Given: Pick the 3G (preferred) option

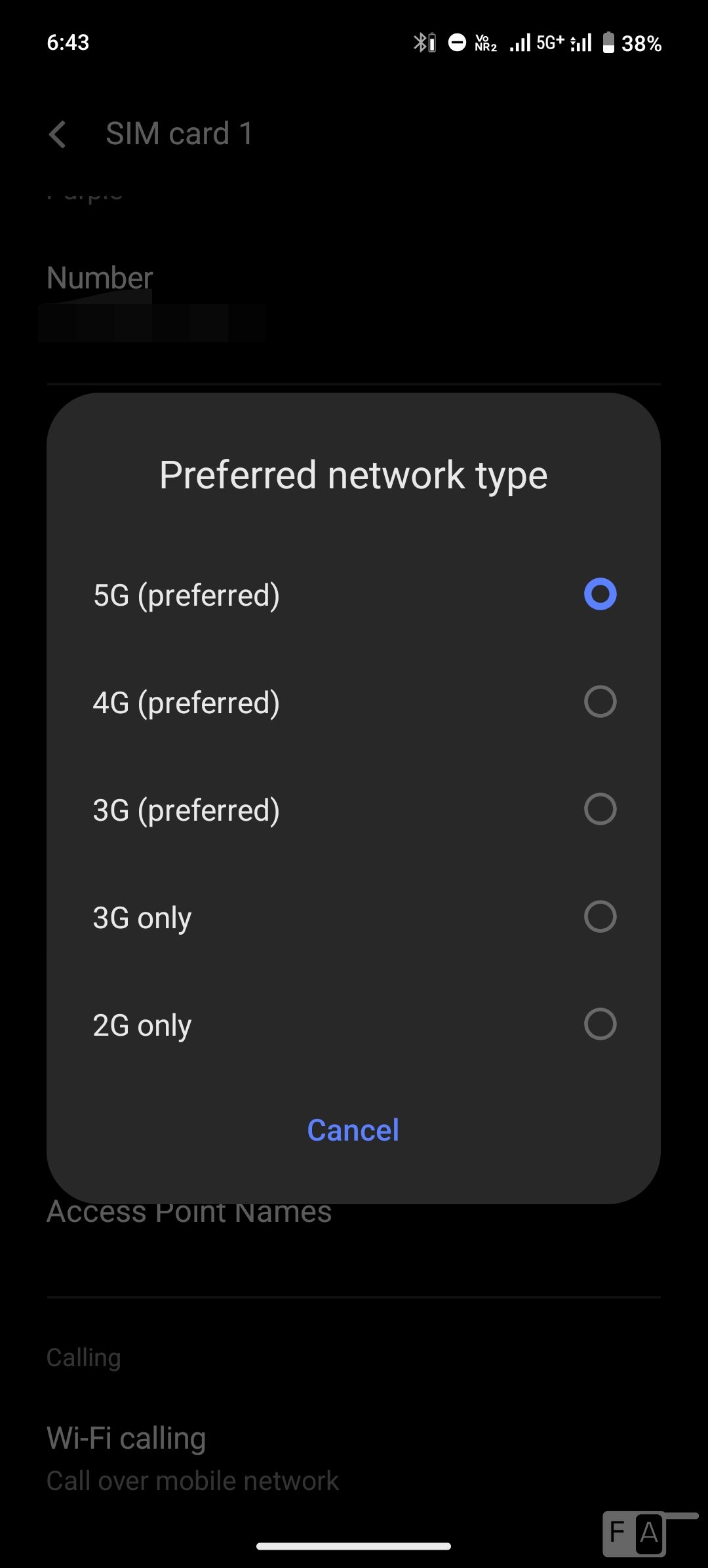Looking at the screenshot, I should pos(353,810).
